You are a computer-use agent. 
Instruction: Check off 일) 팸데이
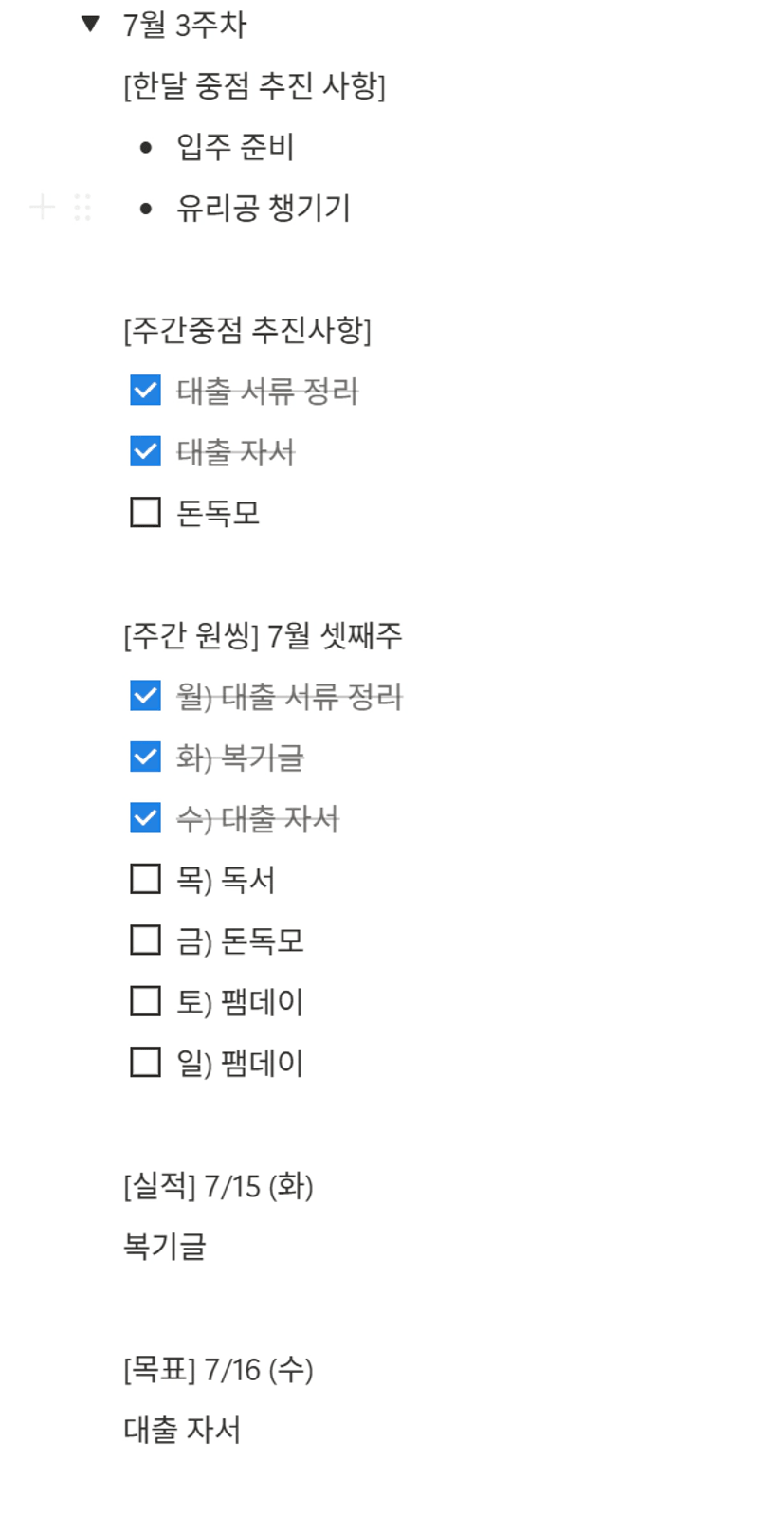point(145,1062)
